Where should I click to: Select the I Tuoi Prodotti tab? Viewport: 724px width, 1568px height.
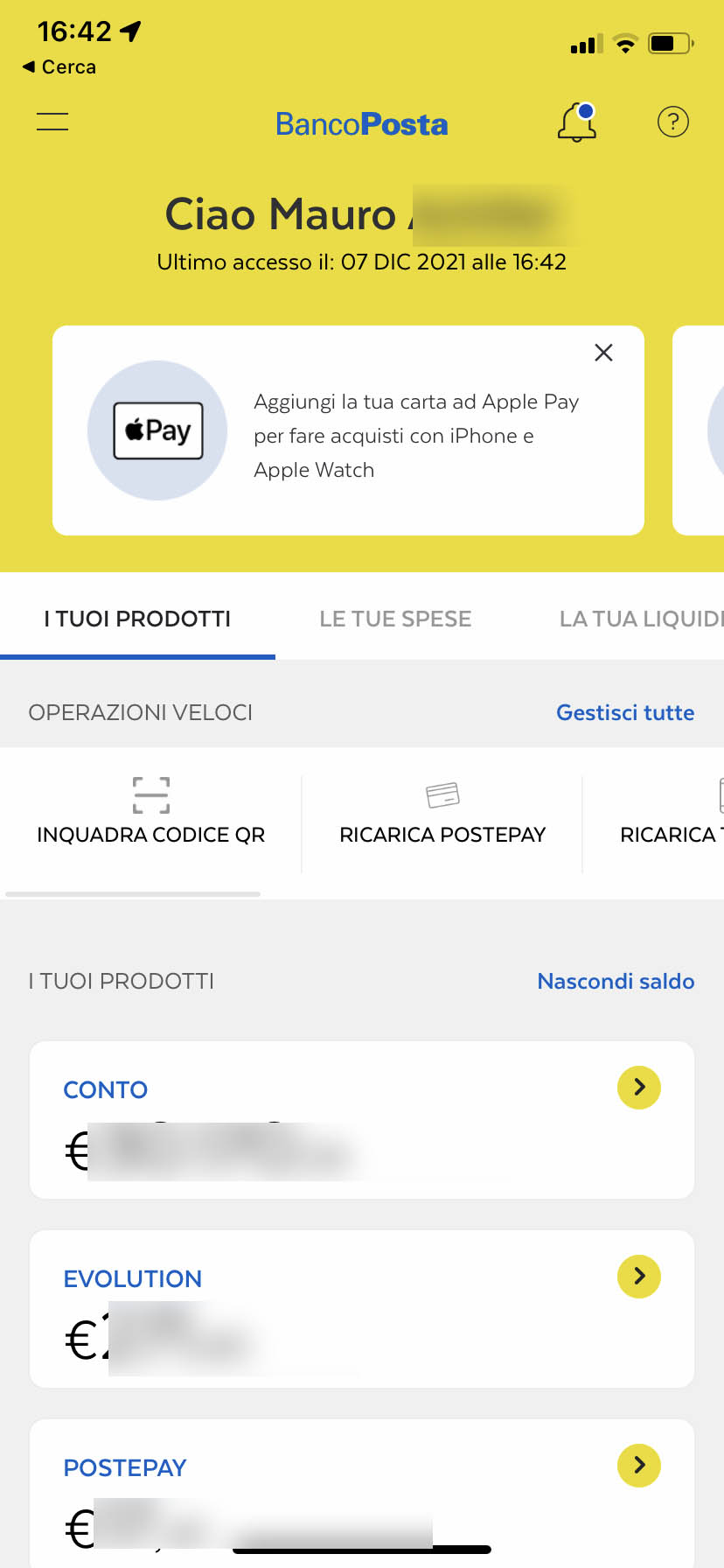point(137,619)
